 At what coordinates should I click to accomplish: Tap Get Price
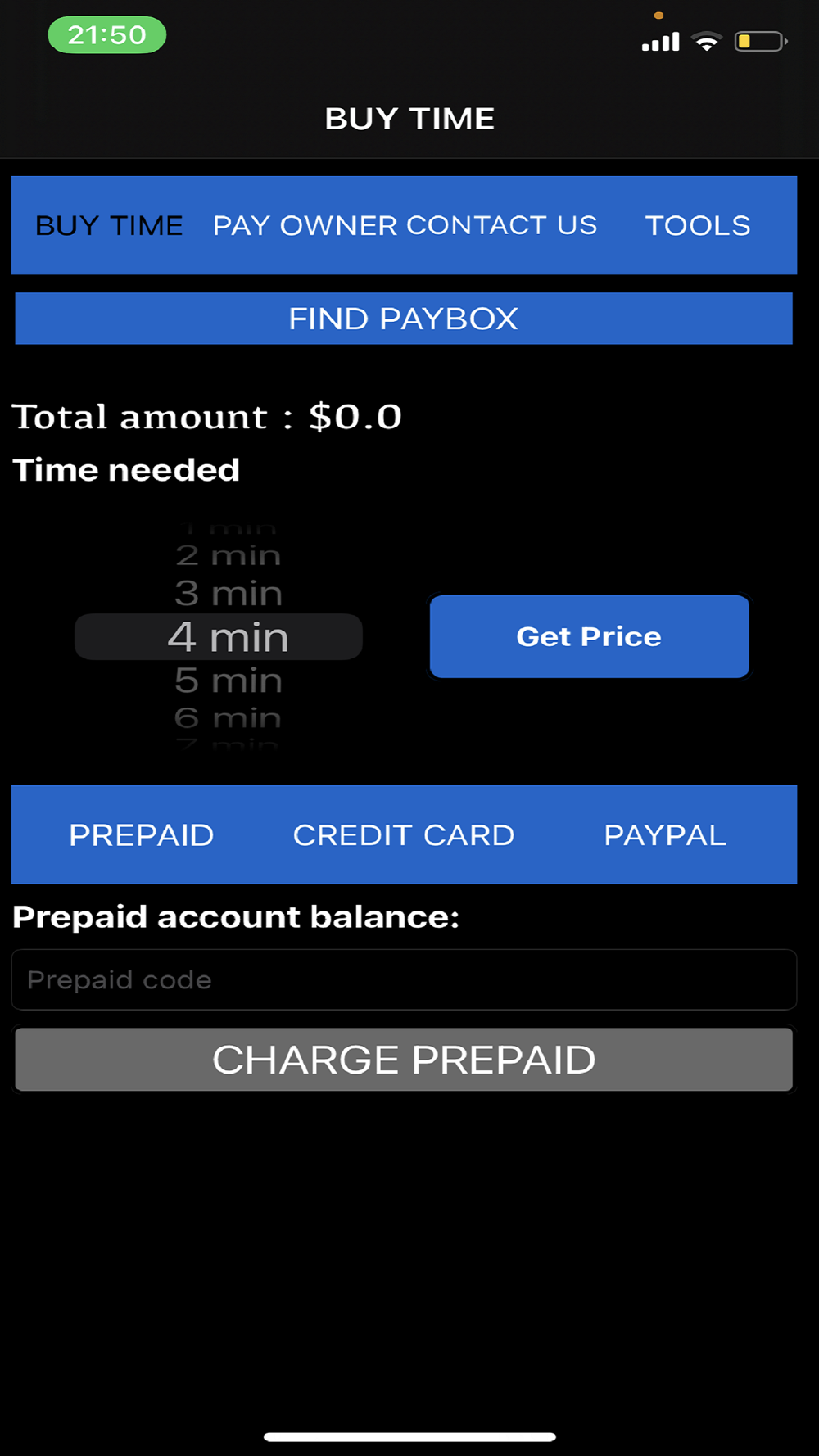tap(589, 636)
